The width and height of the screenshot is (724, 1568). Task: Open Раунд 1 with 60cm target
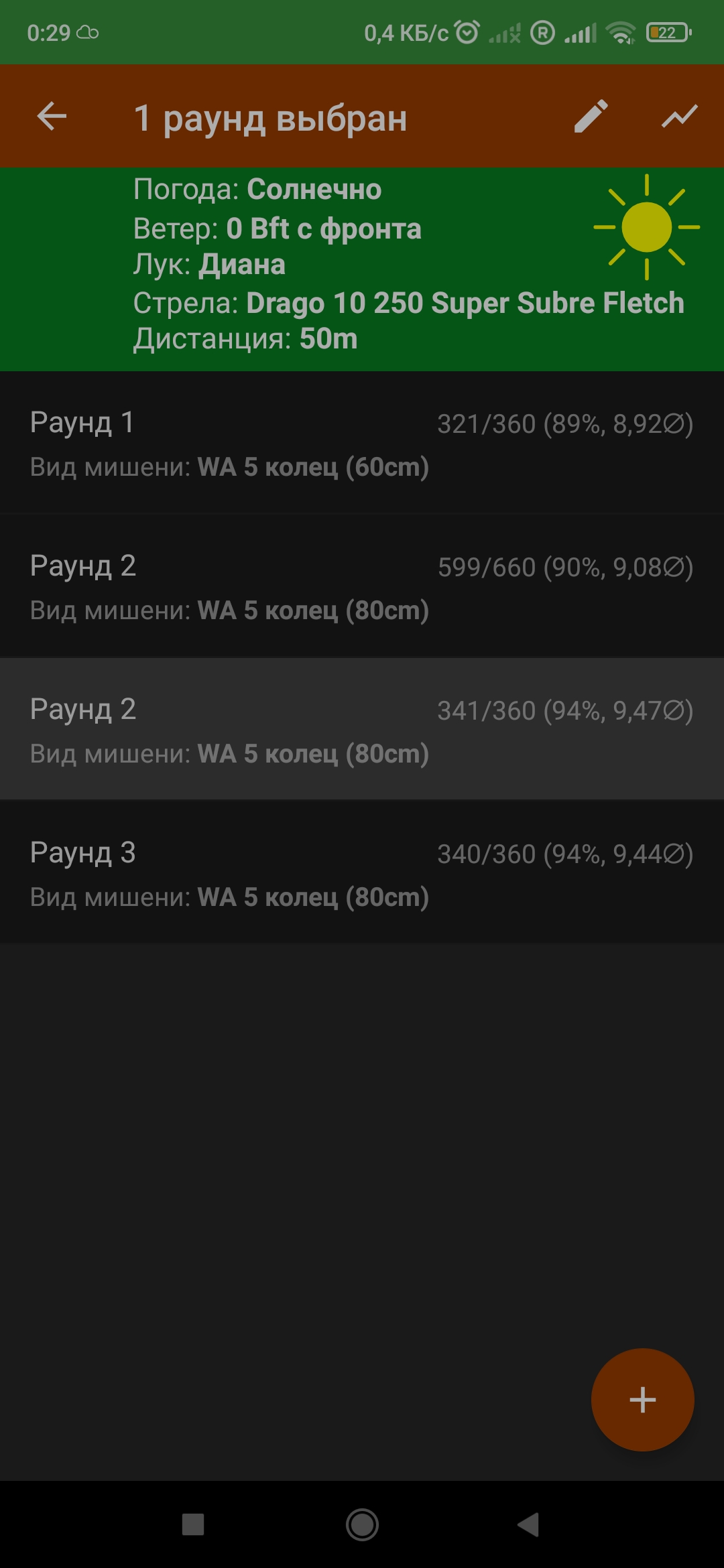[362, 444]
